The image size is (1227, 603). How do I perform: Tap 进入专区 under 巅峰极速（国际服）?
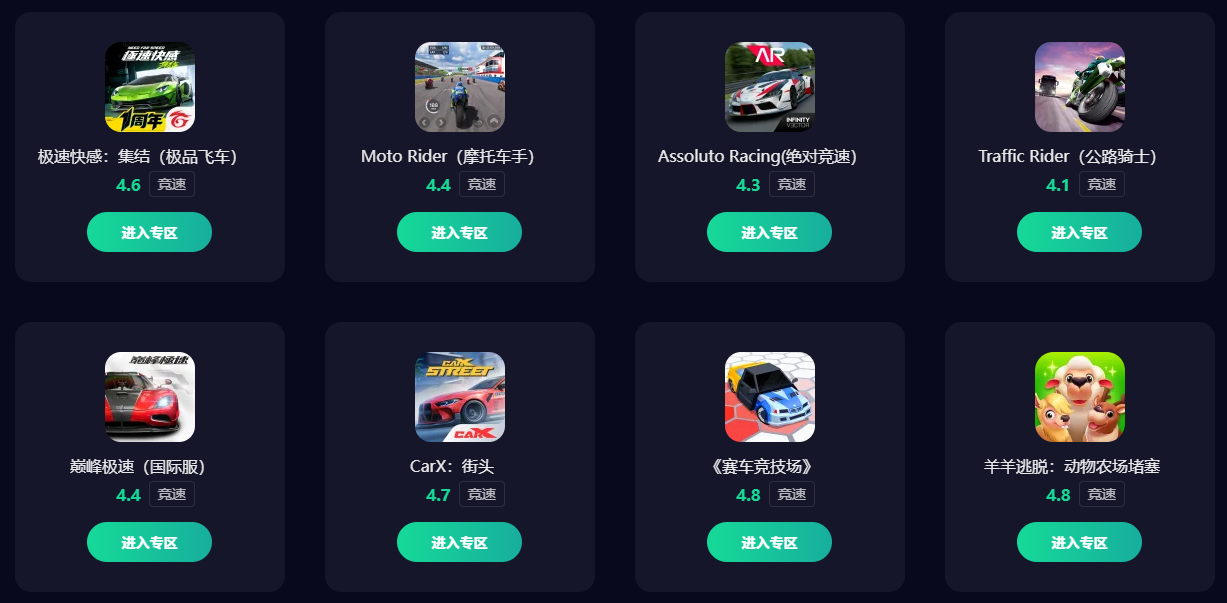pyautogui.click(x=149, y=542)
